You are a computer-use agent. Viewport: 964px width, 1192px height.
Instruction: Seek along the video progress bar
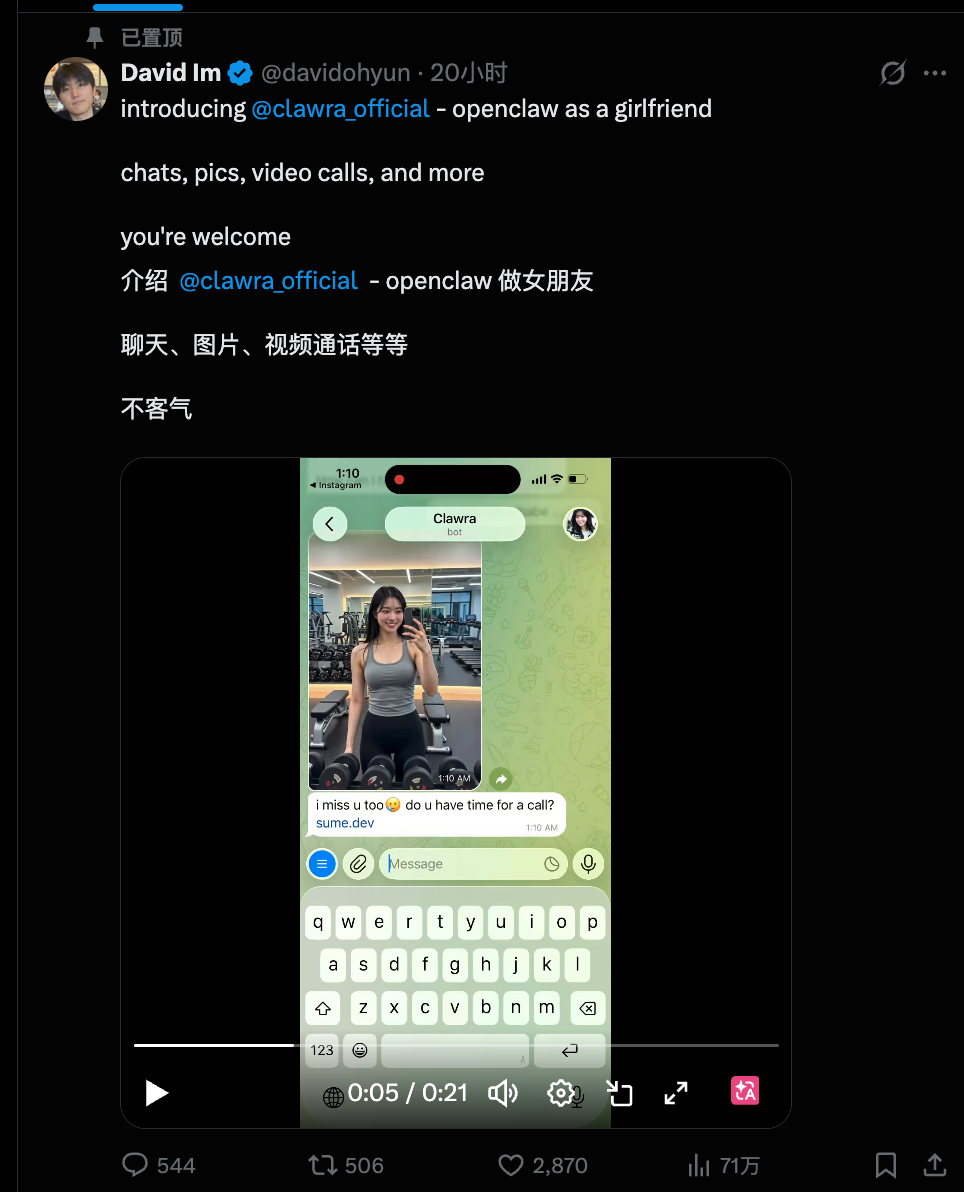click(456, 1045)
